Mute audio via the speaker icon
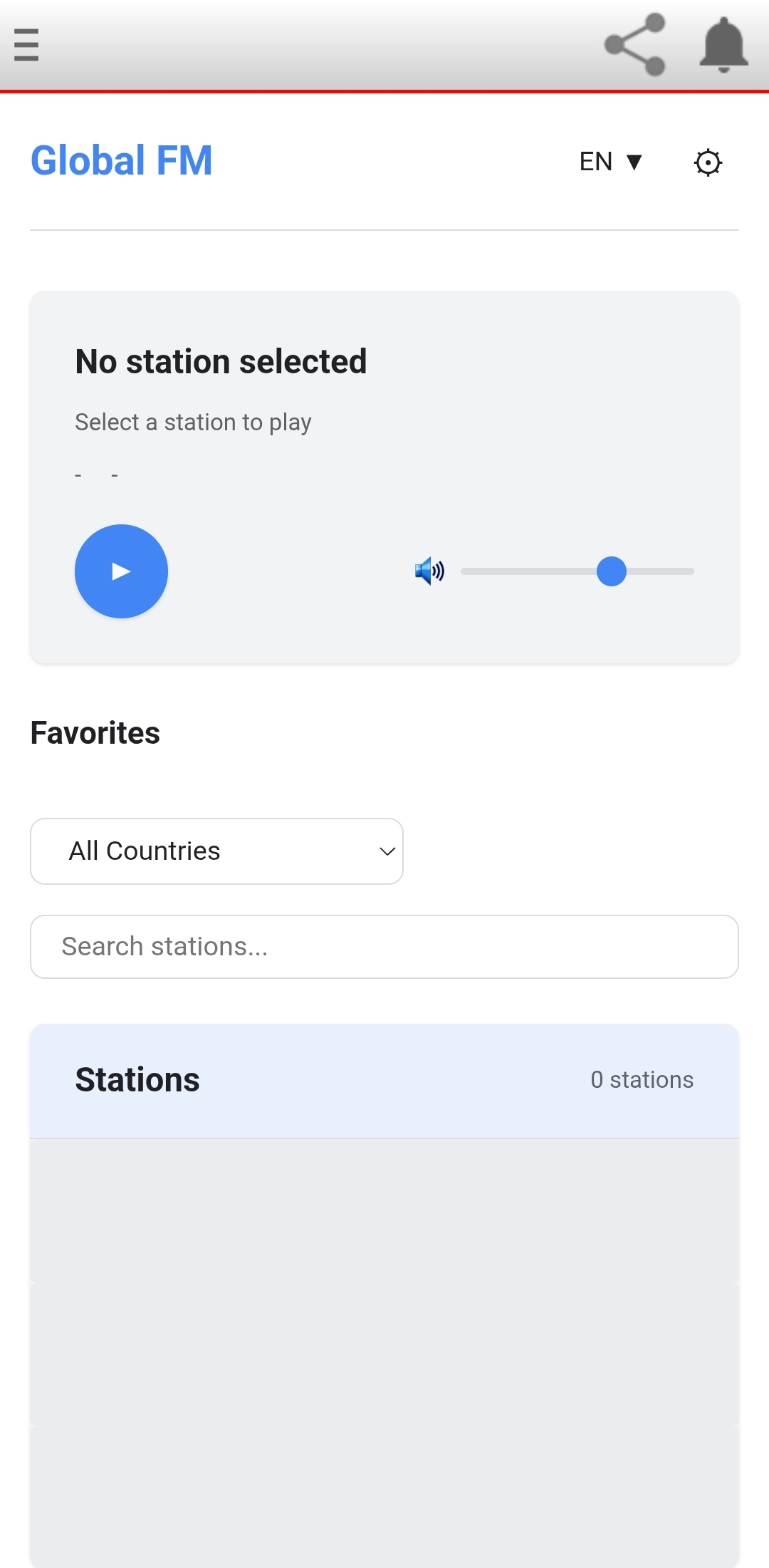 tap(429, 571)
